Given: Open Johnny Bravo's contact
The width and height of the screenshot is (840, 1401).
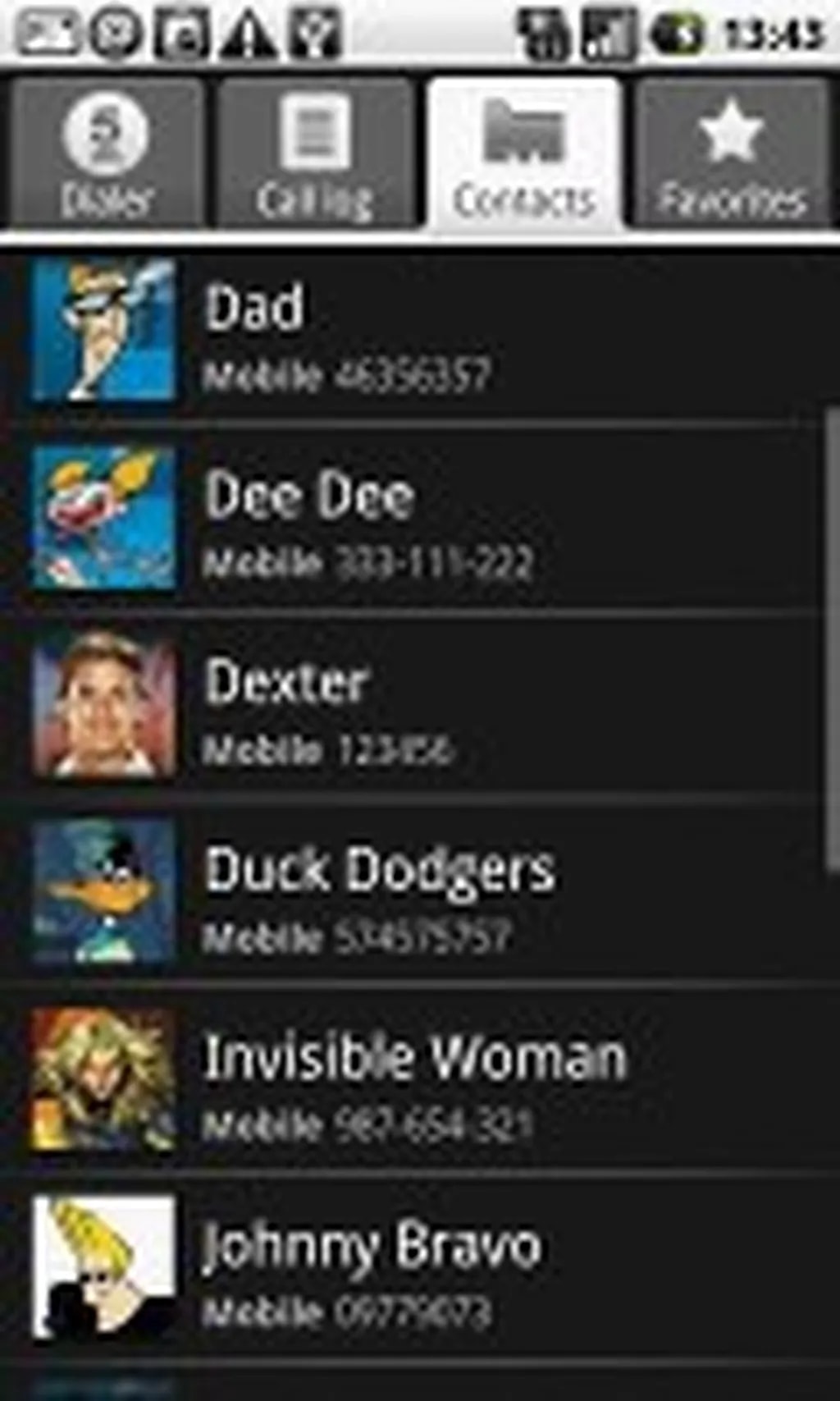Looking at the screenshot, I should (492, 1271).
